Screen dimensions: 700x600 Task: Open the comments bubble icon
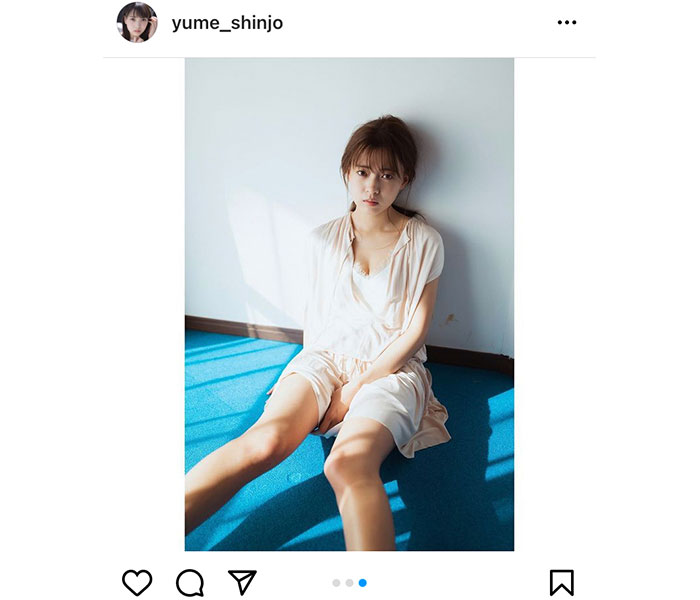(190, 582)
